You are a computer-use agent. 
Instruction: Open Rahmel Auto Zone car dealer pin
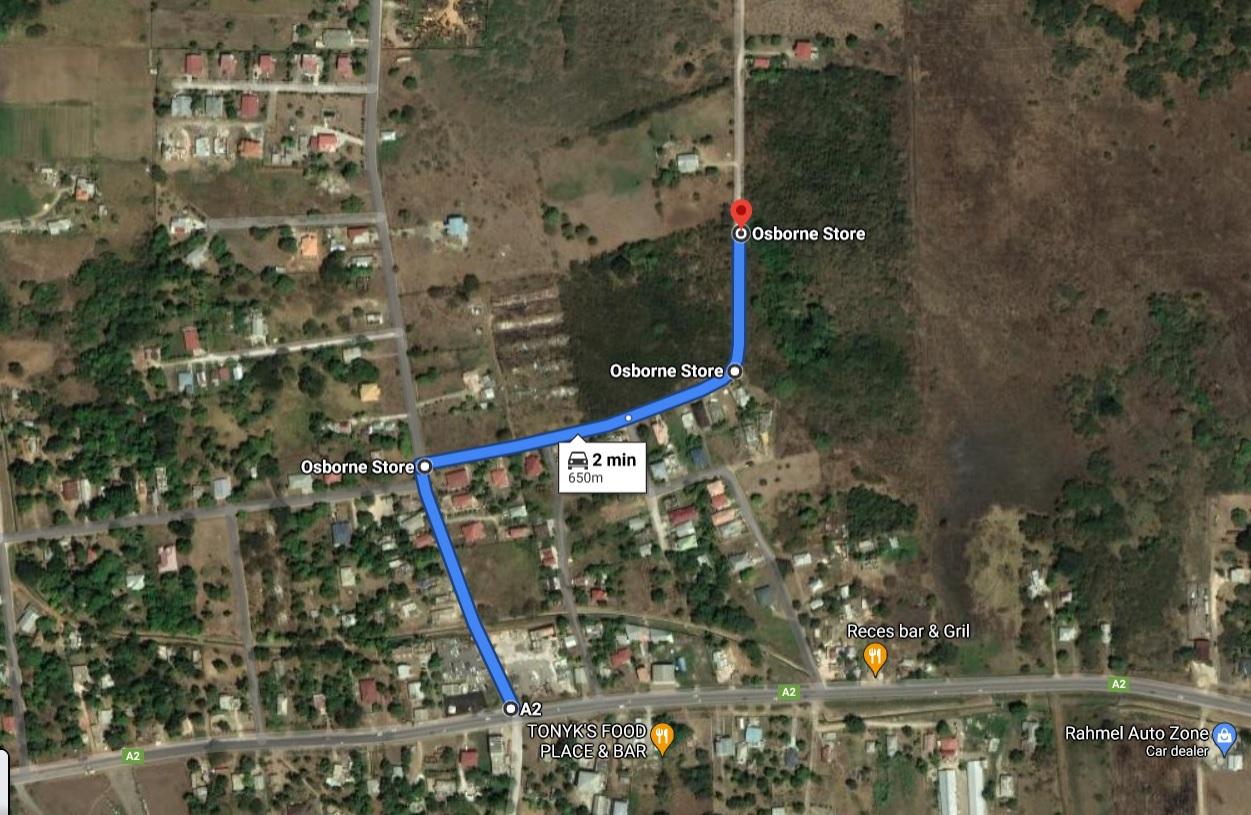1223,737
